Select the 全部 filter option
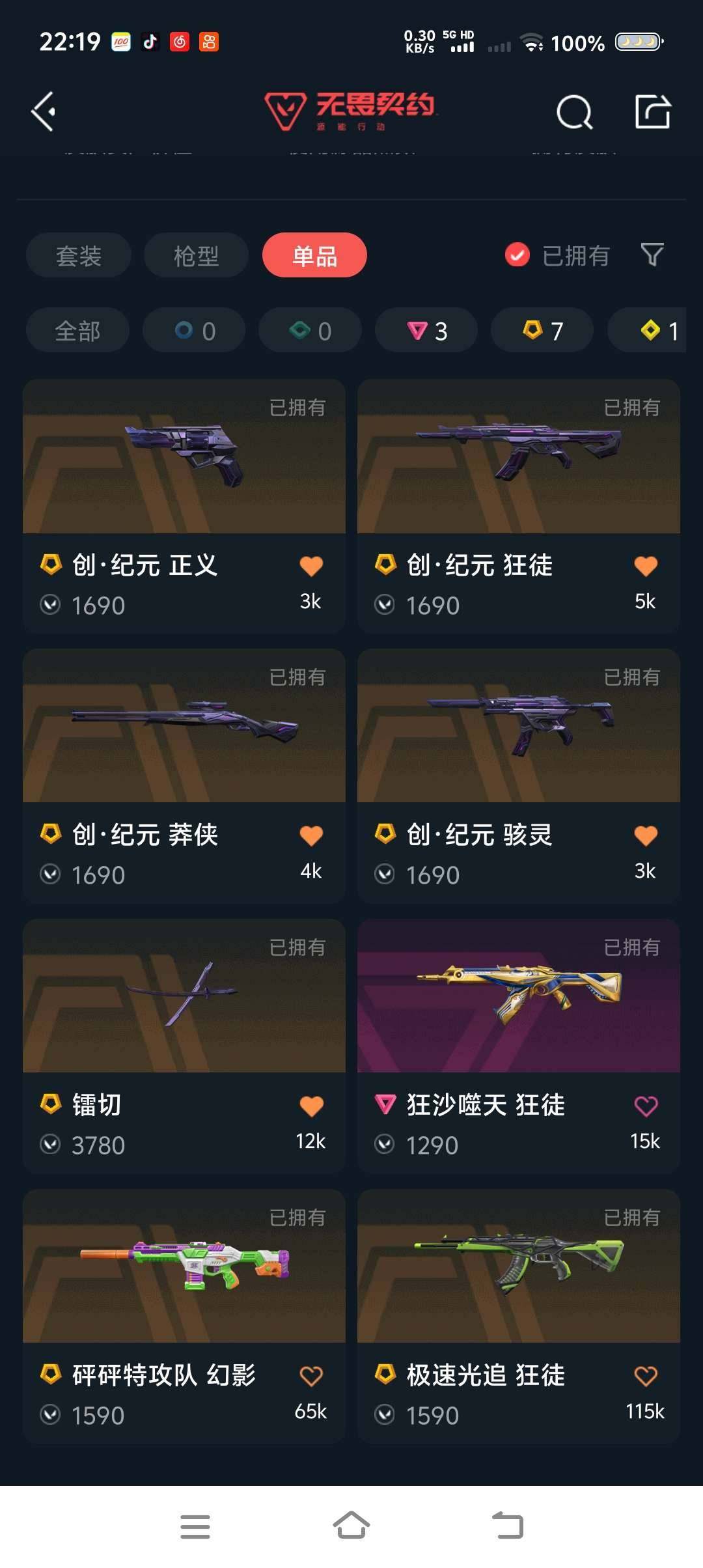703x1568 pixels. coord(77,330)
